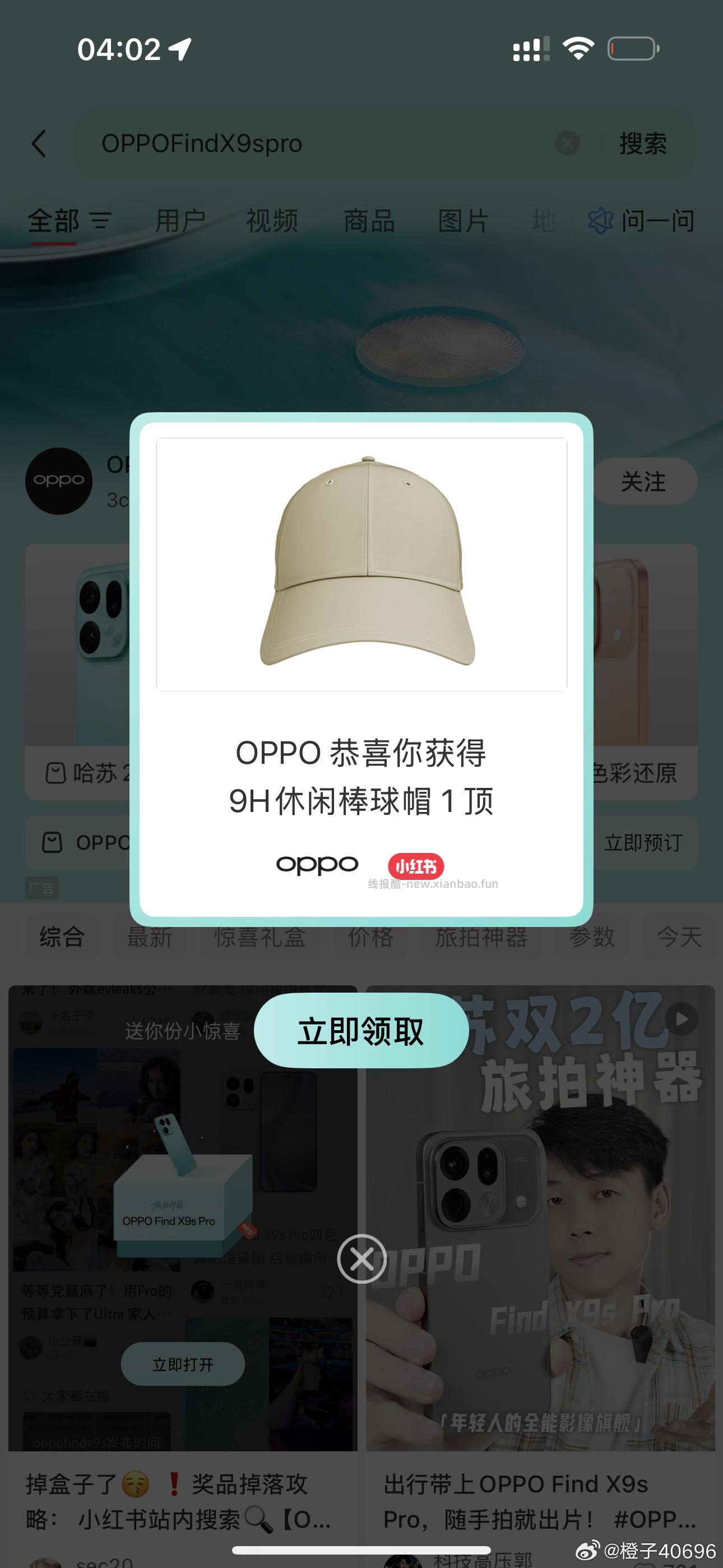Switch to the 用户 tab
Viewport: 723px width, 1568px height.
(180, 220)
